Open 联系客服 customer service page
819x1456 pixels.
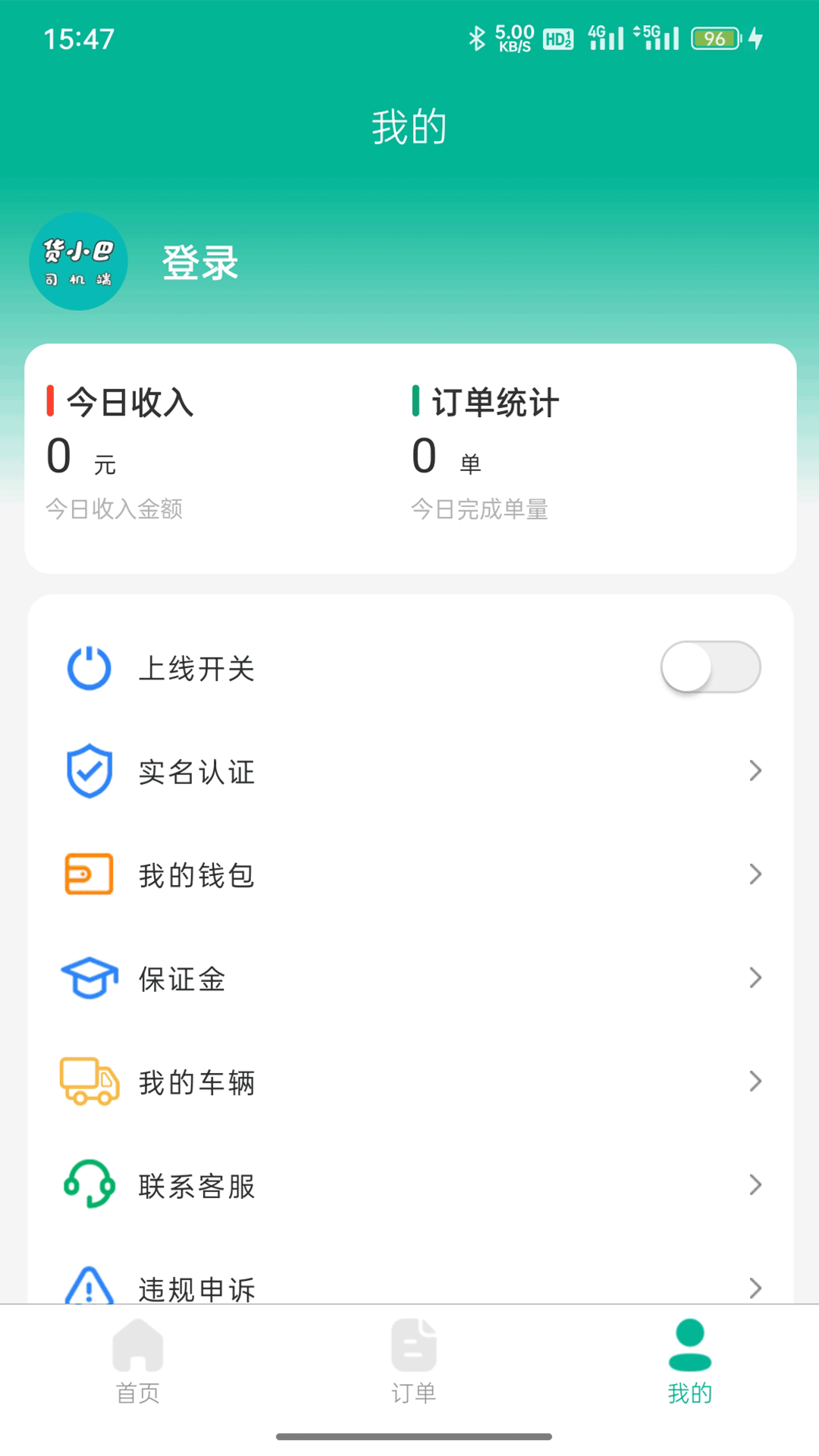click(x=197, y=1185)
